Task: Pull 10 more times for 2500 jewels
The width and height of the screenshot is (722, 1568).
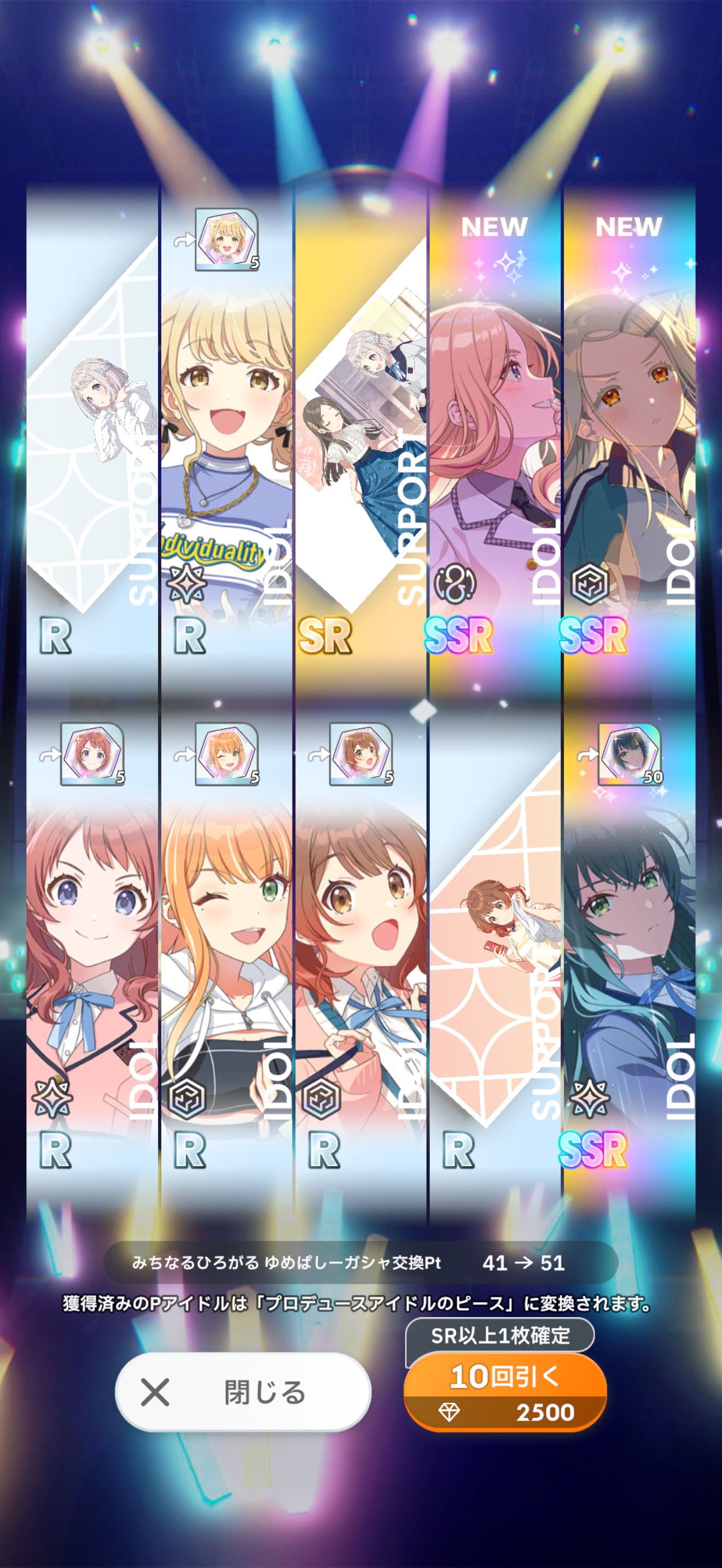Action: coord(505,1393)
